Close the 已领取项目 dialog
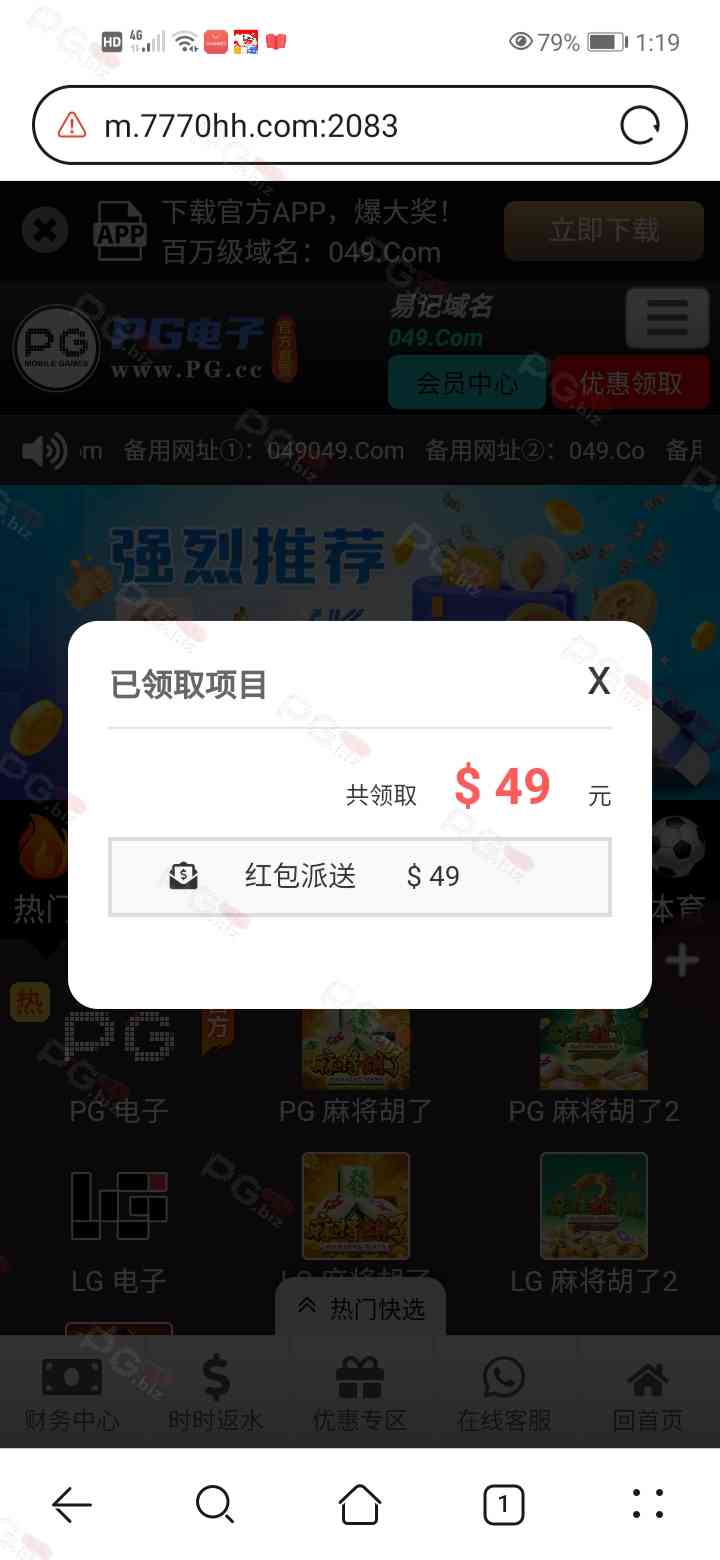Viewport: 720px width, 1560px height. [x=598, y=681]
